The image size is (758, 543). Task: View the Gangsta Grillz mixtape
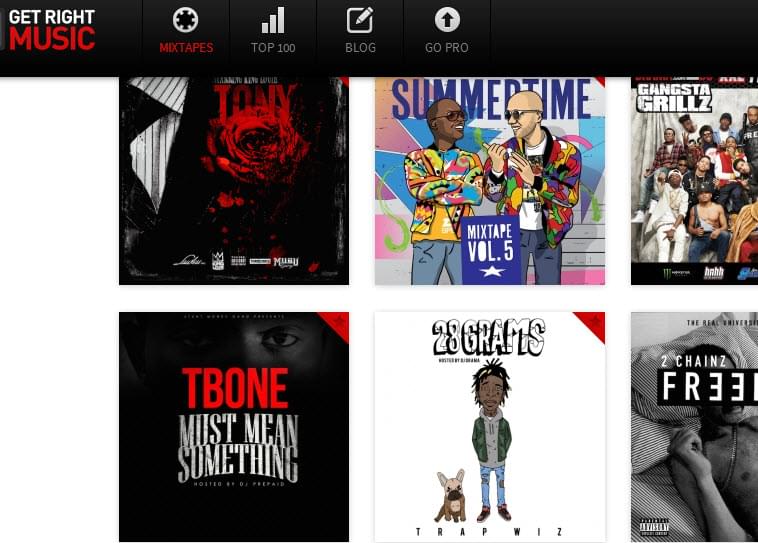[694, 181]
